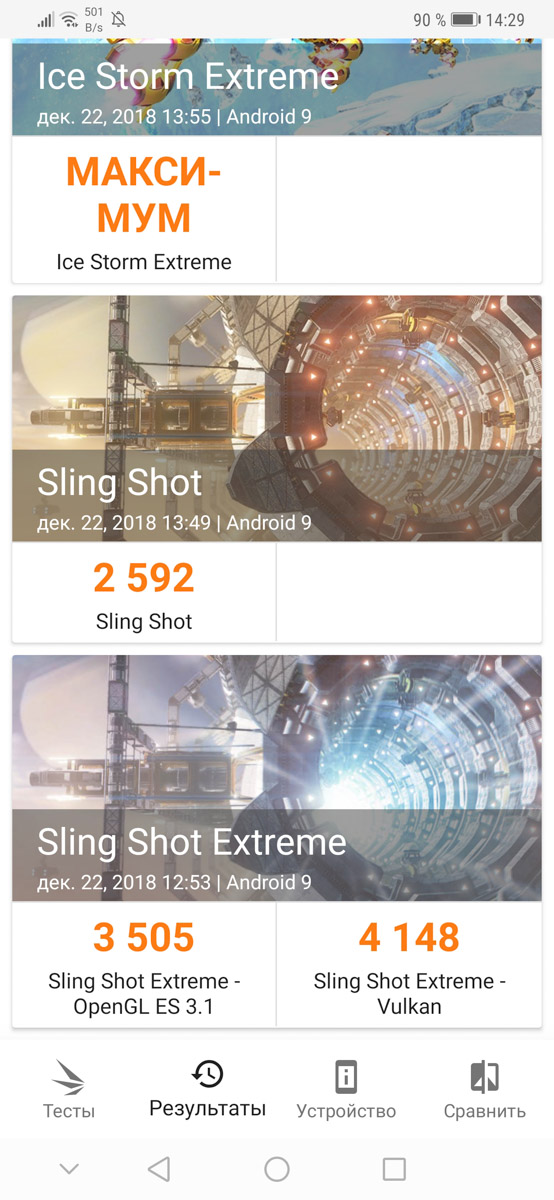The width and height of the screenshot is (554, 1200).
Task: Hide the navigation bar with the down chevron
Action: (69, 1169)
